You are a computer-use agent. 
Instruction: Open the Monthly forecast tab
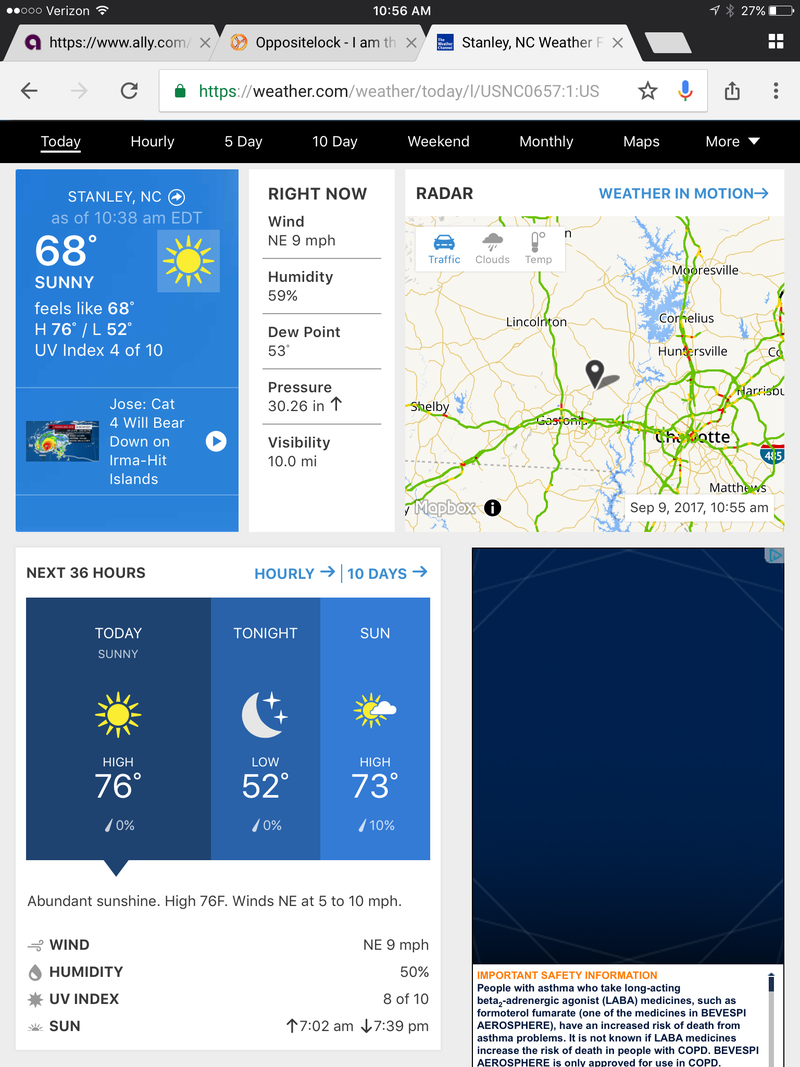546,142
